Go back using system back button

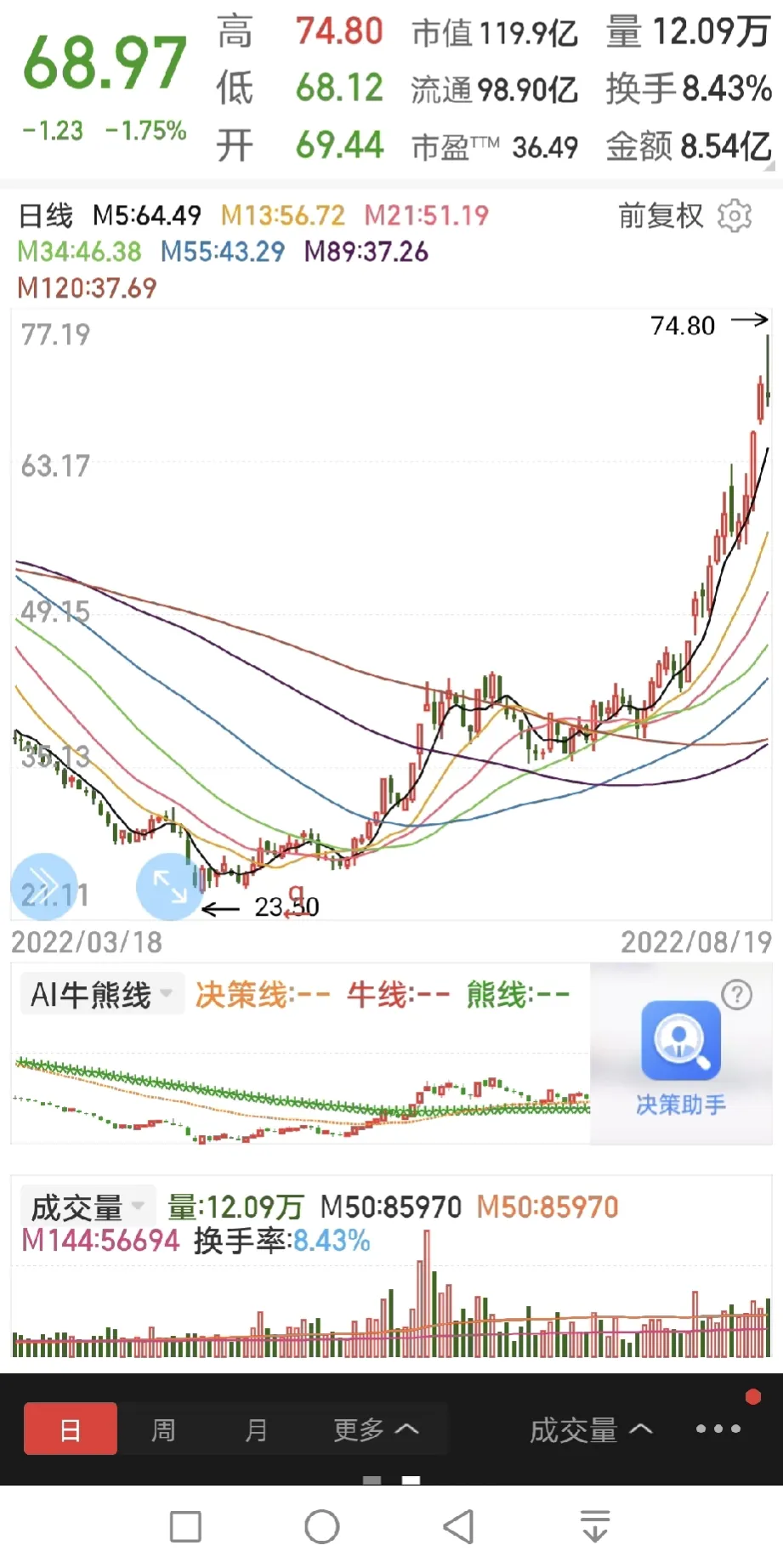tap(459, 1526)
